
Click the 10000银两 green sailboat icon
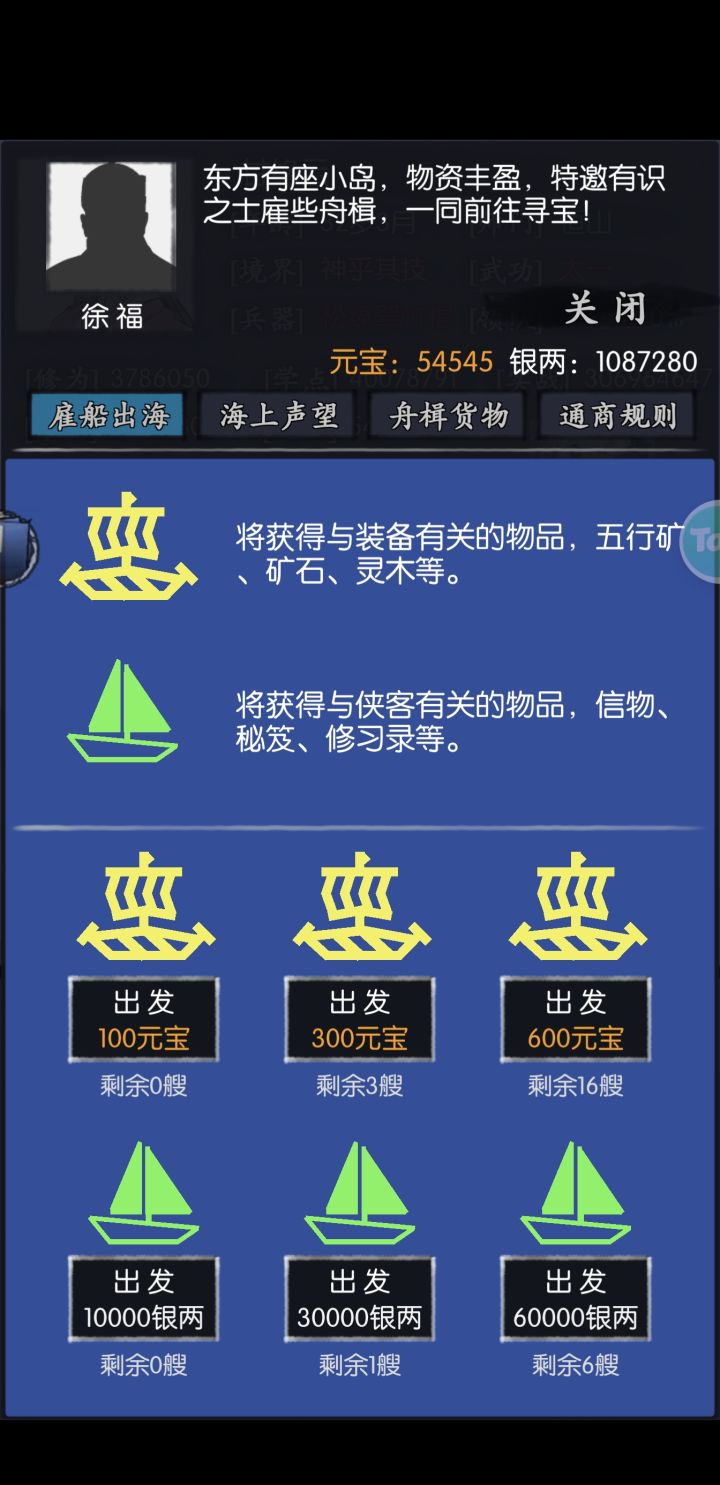[143, 1195]
